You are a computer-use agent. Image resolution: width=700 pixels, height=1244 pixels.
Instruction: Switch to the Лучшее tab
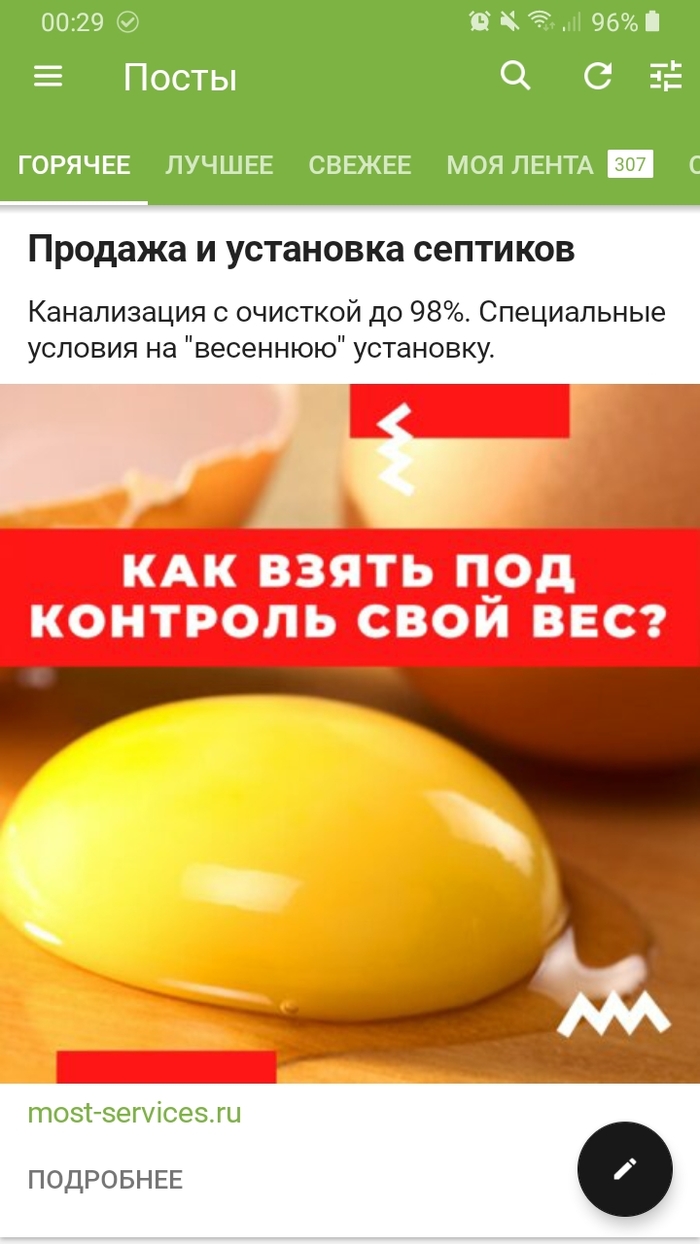219,165
